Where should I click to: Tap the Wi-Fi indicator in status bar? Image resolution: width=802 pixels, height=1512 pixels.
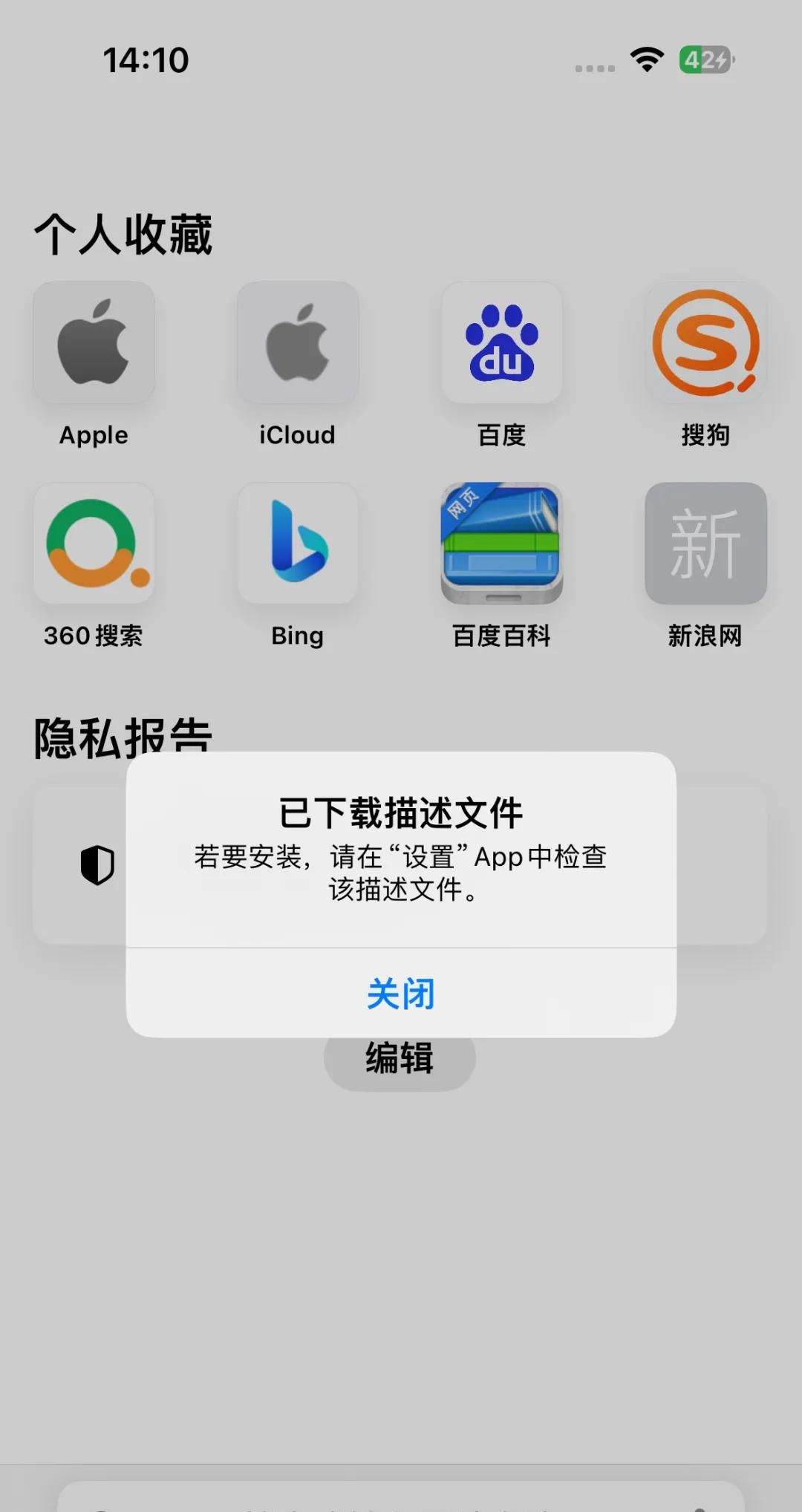click(x=645, y=61)
